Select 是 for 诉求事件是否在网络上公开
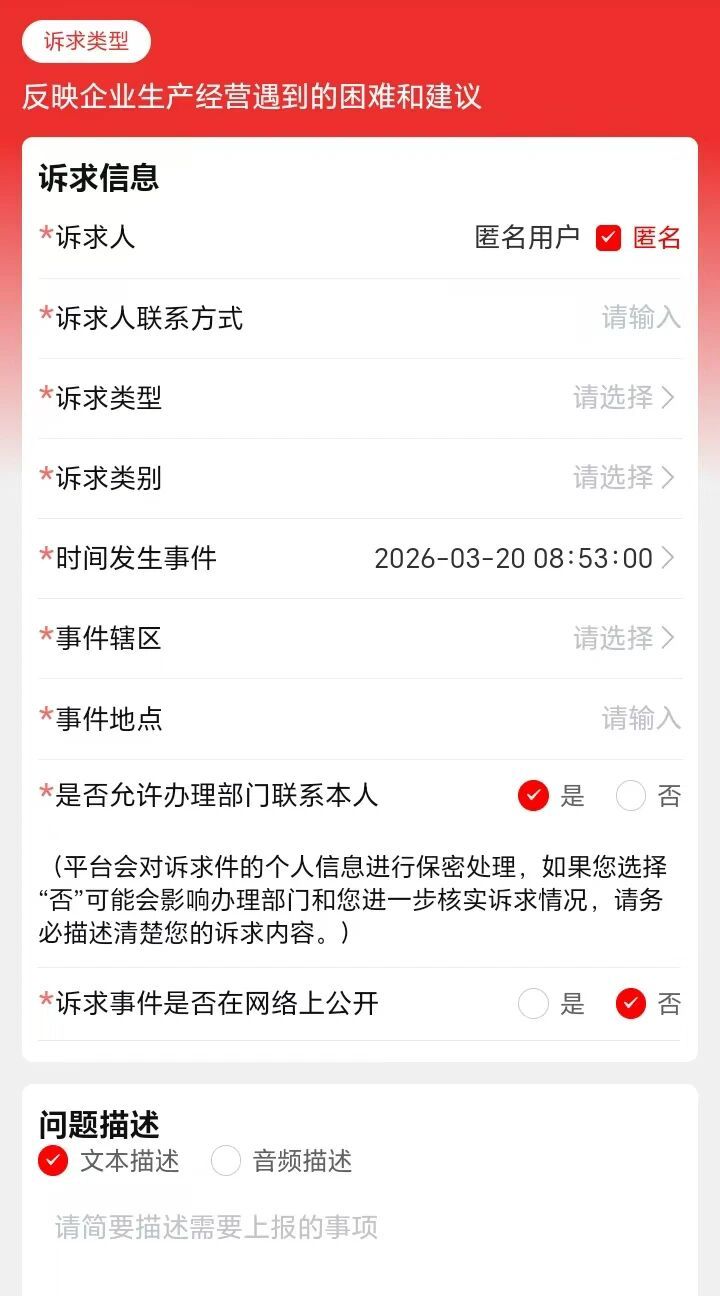 coord(534,1004)
